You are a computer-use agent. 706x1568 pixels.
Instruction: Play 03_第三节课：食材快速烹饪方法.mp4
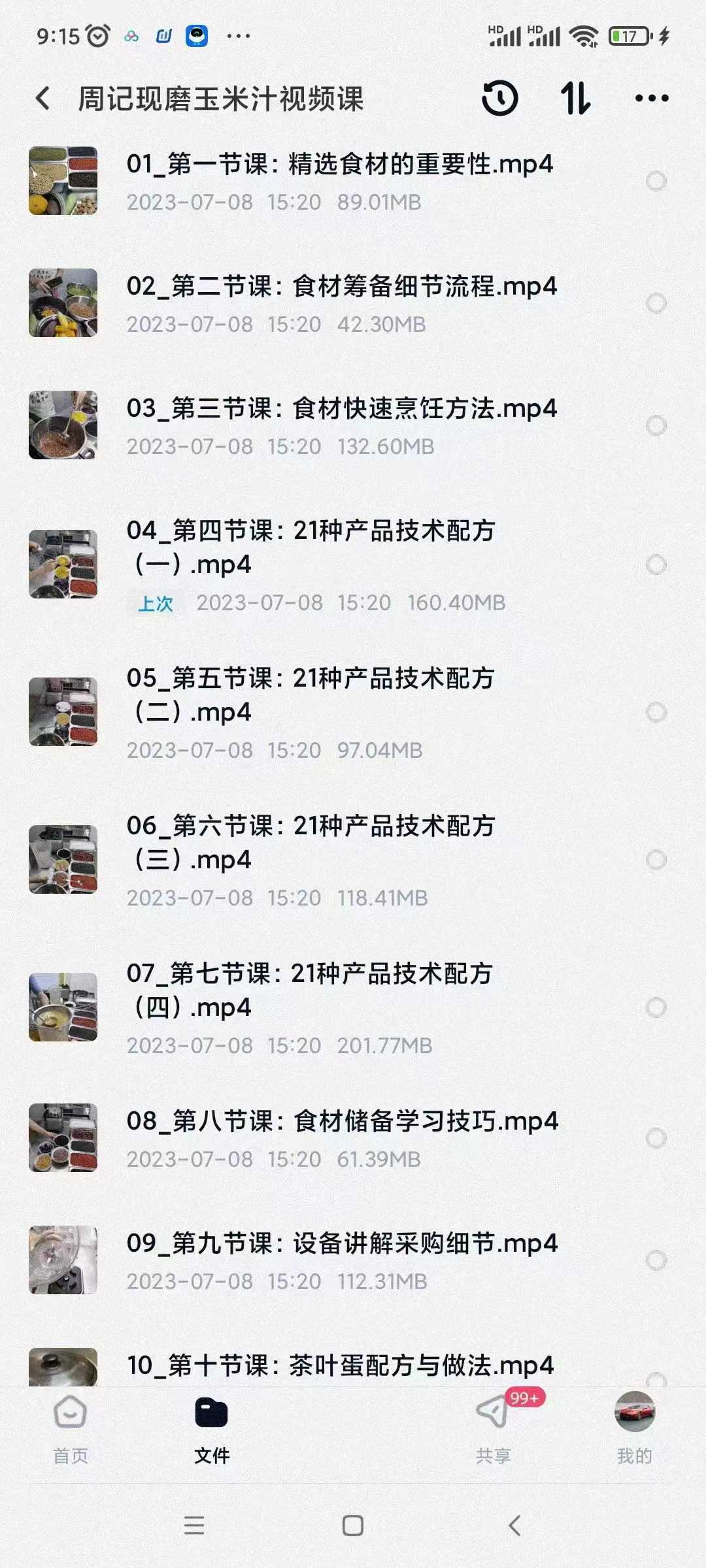click(x=341, y=409)
